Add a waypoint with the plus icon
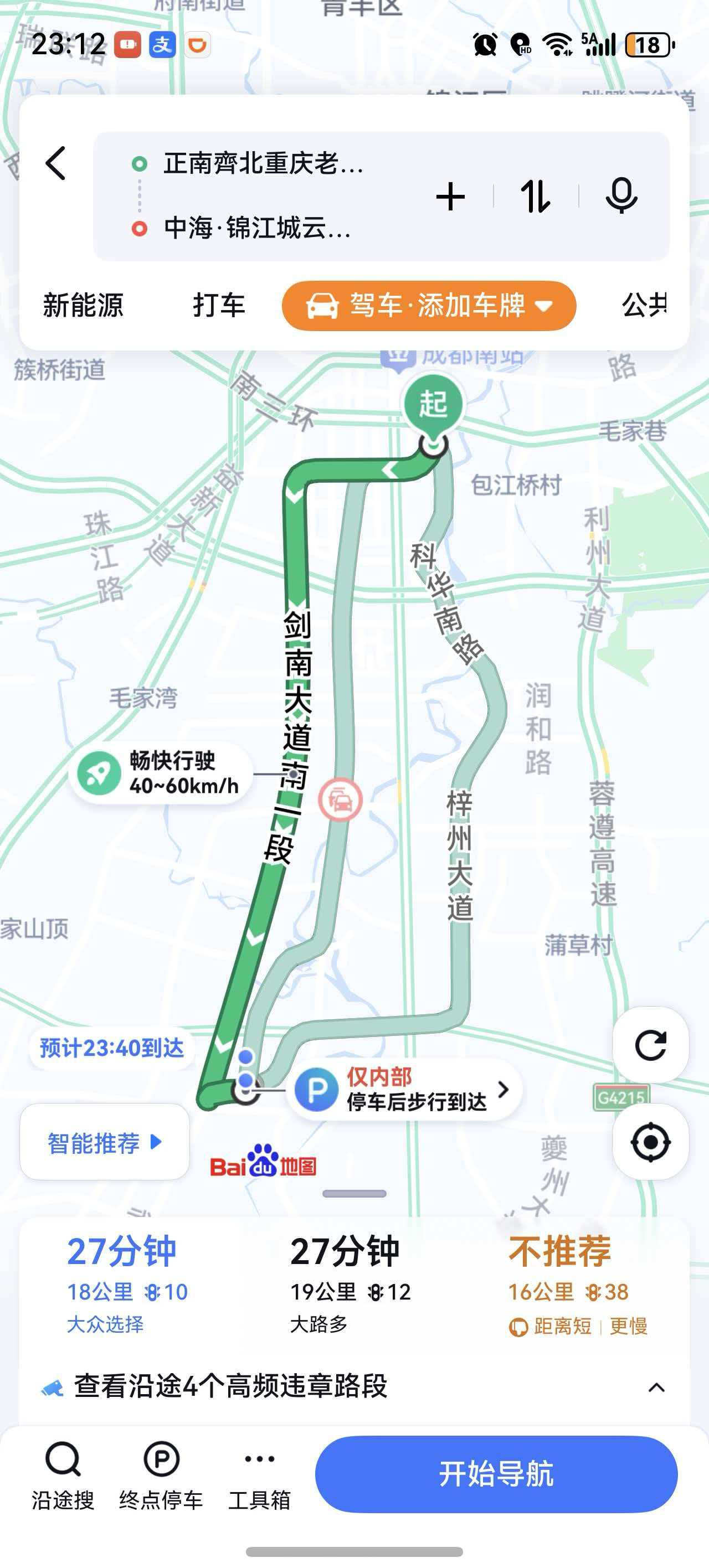This screenshot has height=1568, width=709. click(x=450, y=197)
